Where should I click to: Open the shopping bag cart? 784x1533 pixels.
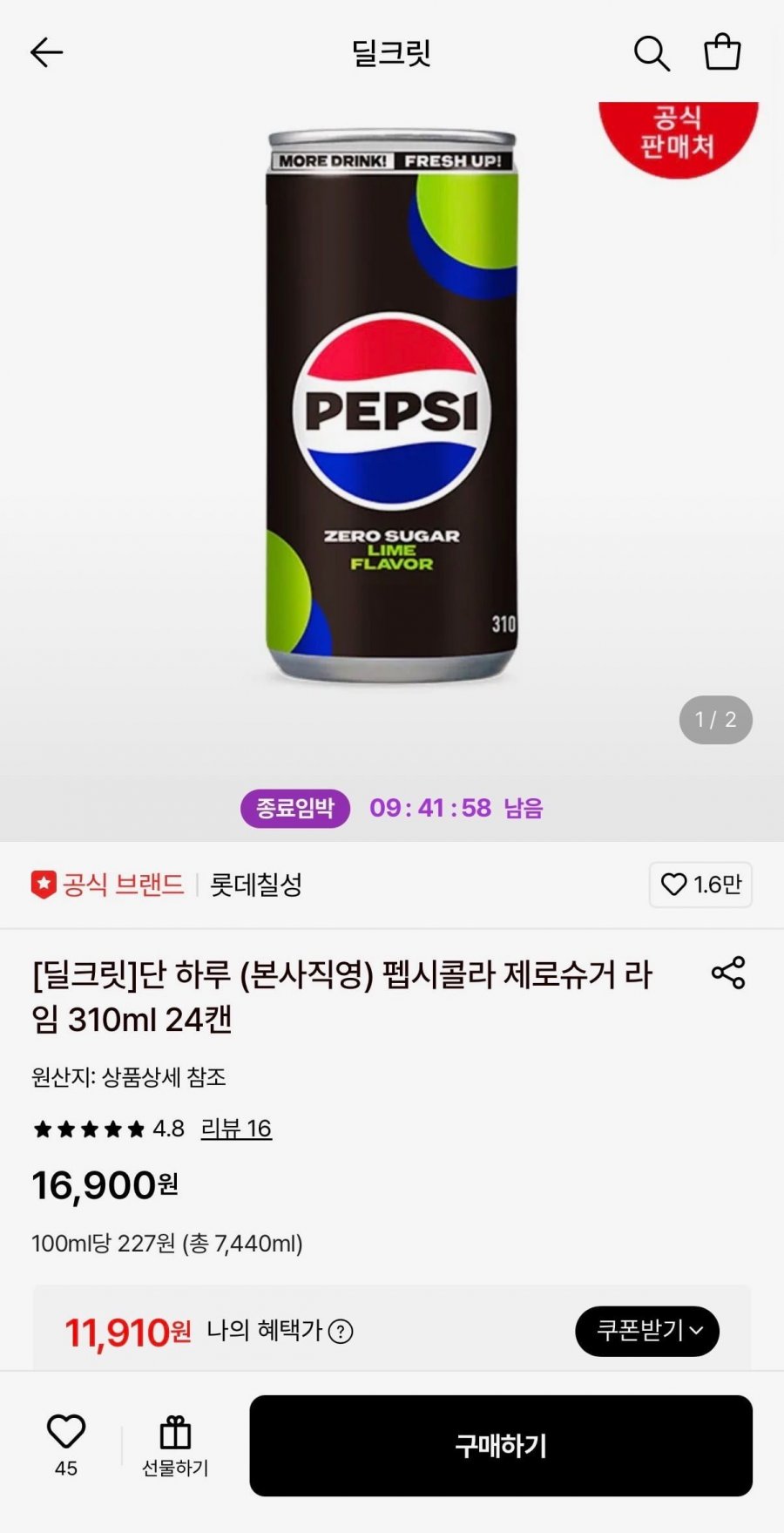coord(722,51)
